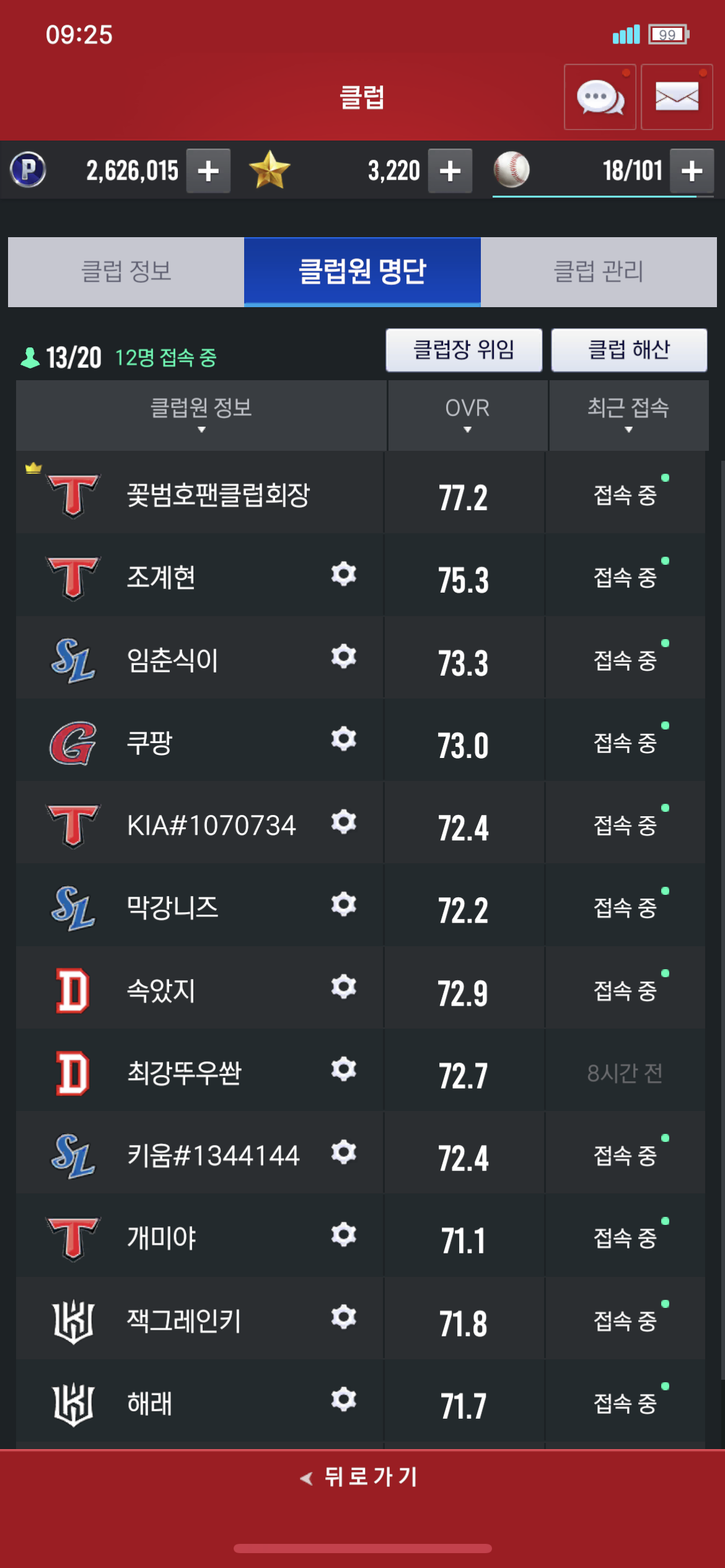Open settings gear for 임춘식이
725x1568 pixels.
coord(343,656)
